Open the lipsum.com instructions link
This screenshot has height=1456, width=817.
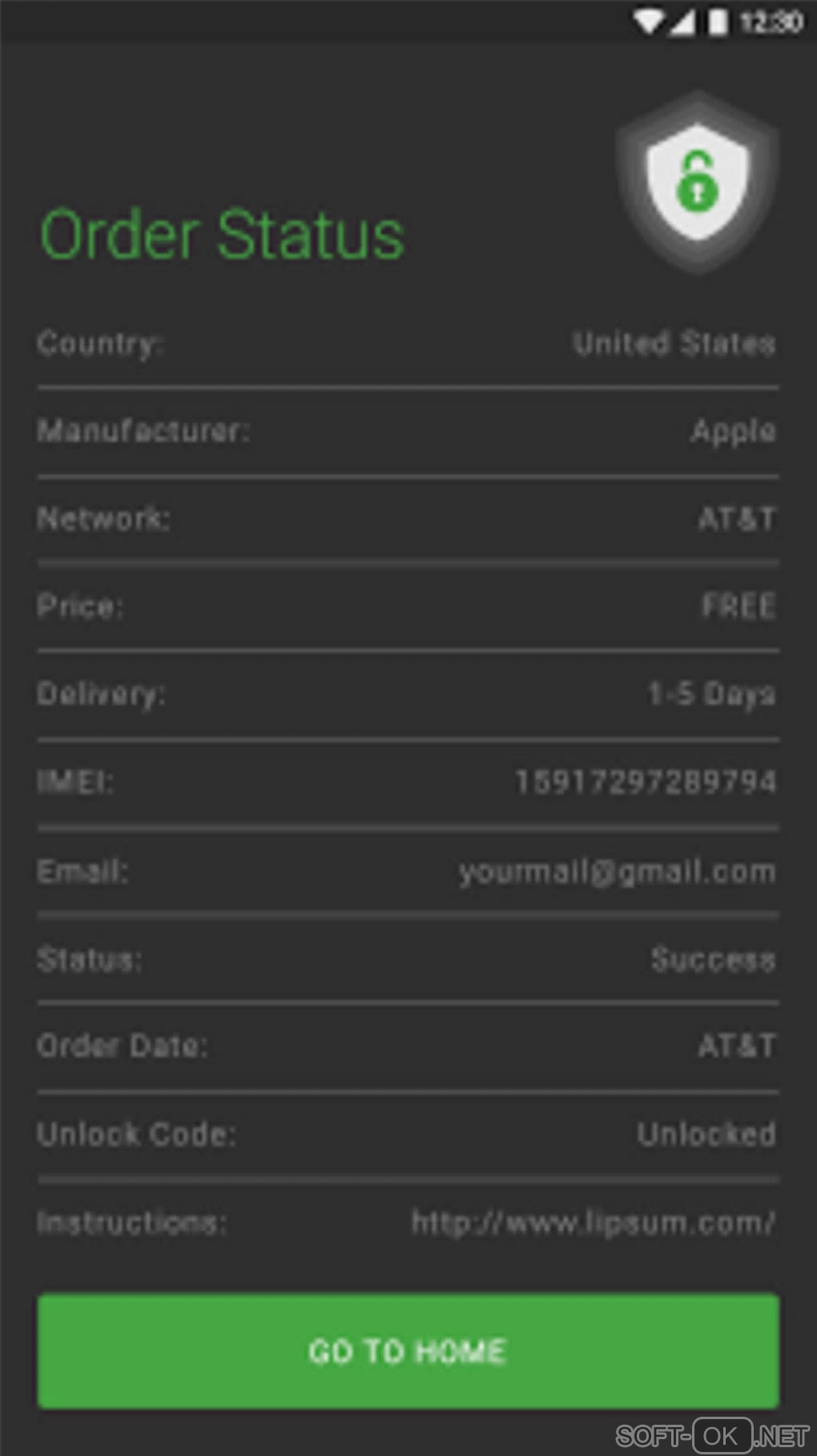[593, 1223]
